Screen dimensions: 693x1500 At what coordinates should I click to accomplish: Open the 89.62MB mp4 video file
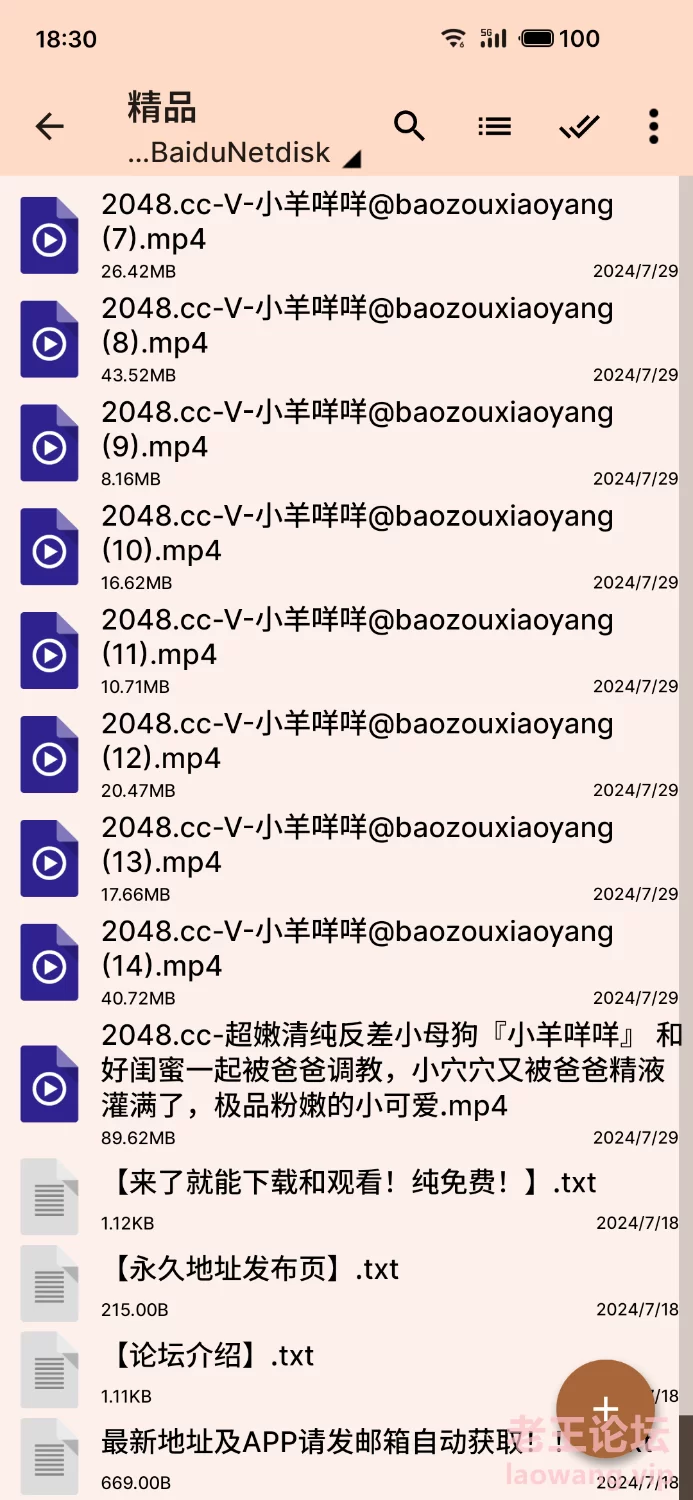click(x=346, y=1084)
